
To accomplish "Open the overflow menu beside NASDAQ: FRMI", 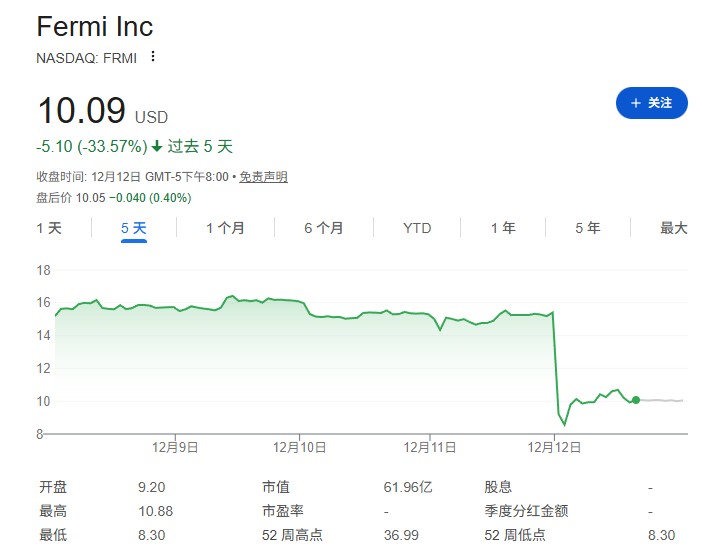I will point(153,57).
